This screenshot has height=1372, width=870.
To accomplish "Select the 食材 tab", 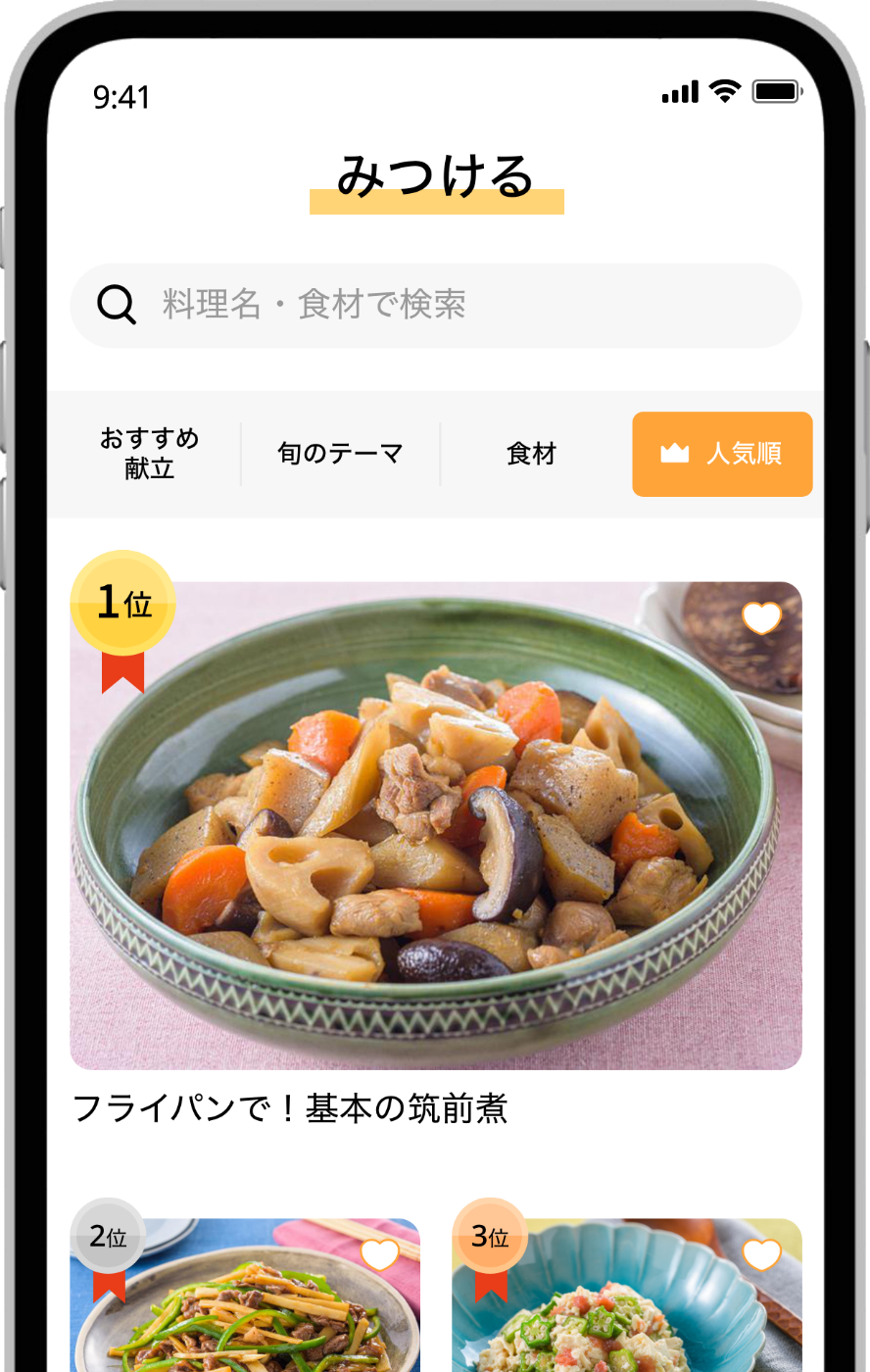I will pyautogui.click(x=531, y=454).
